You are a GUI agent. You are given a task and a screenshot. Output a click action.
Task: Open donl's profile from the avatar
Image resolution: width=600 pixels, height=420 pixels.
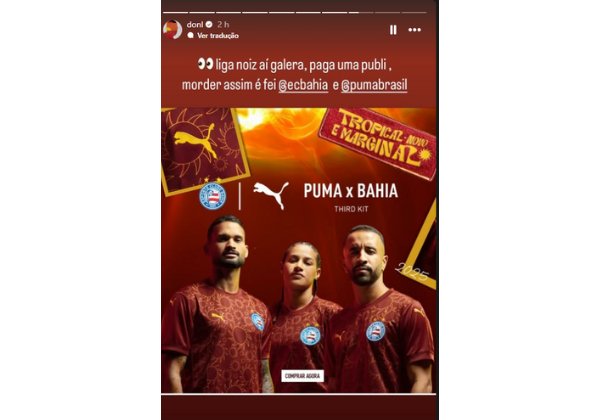click(172, 30)
